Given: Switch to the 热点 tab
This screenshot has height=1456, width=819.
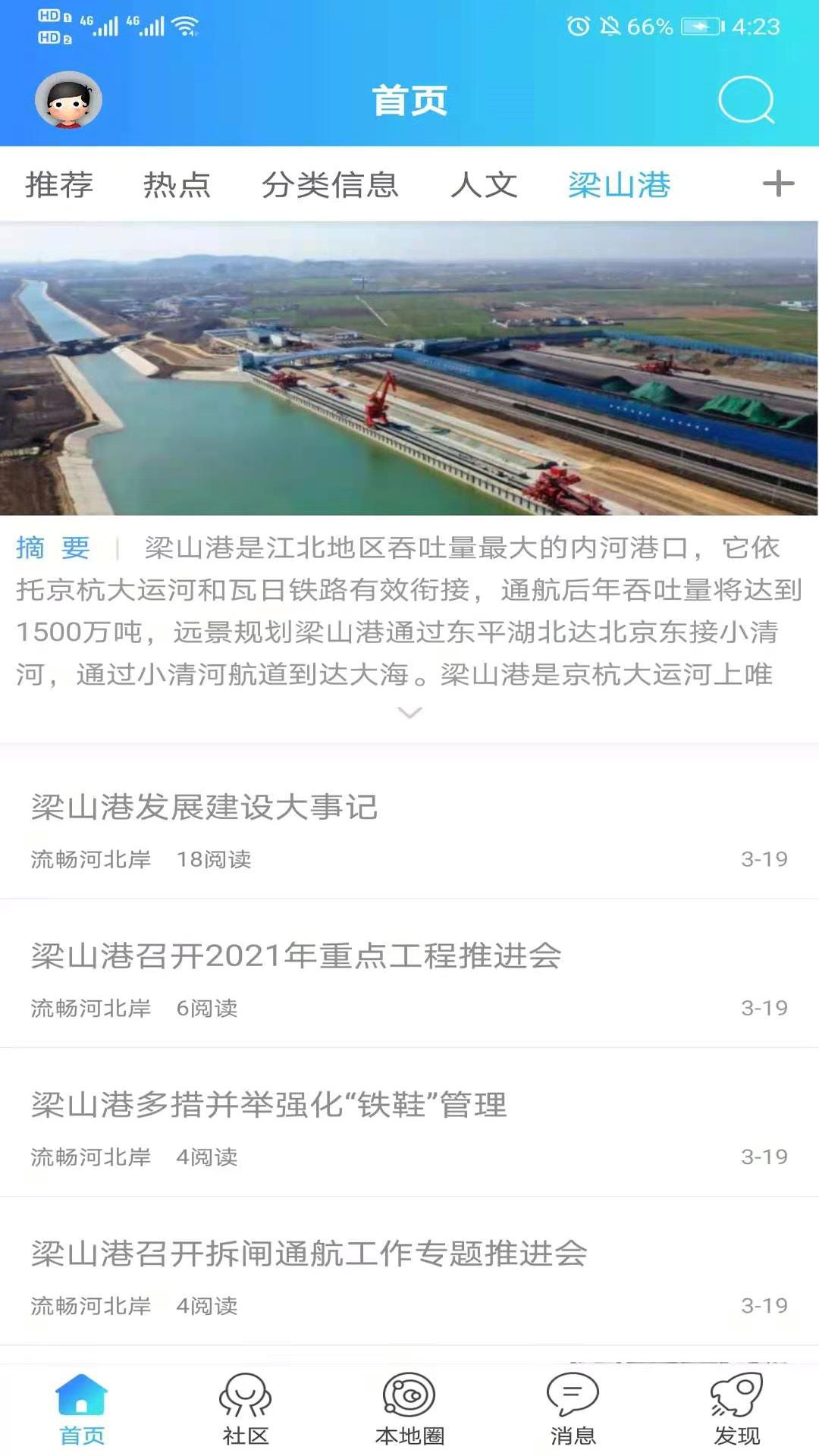Looking at the screenshot, I should (178, 184).
